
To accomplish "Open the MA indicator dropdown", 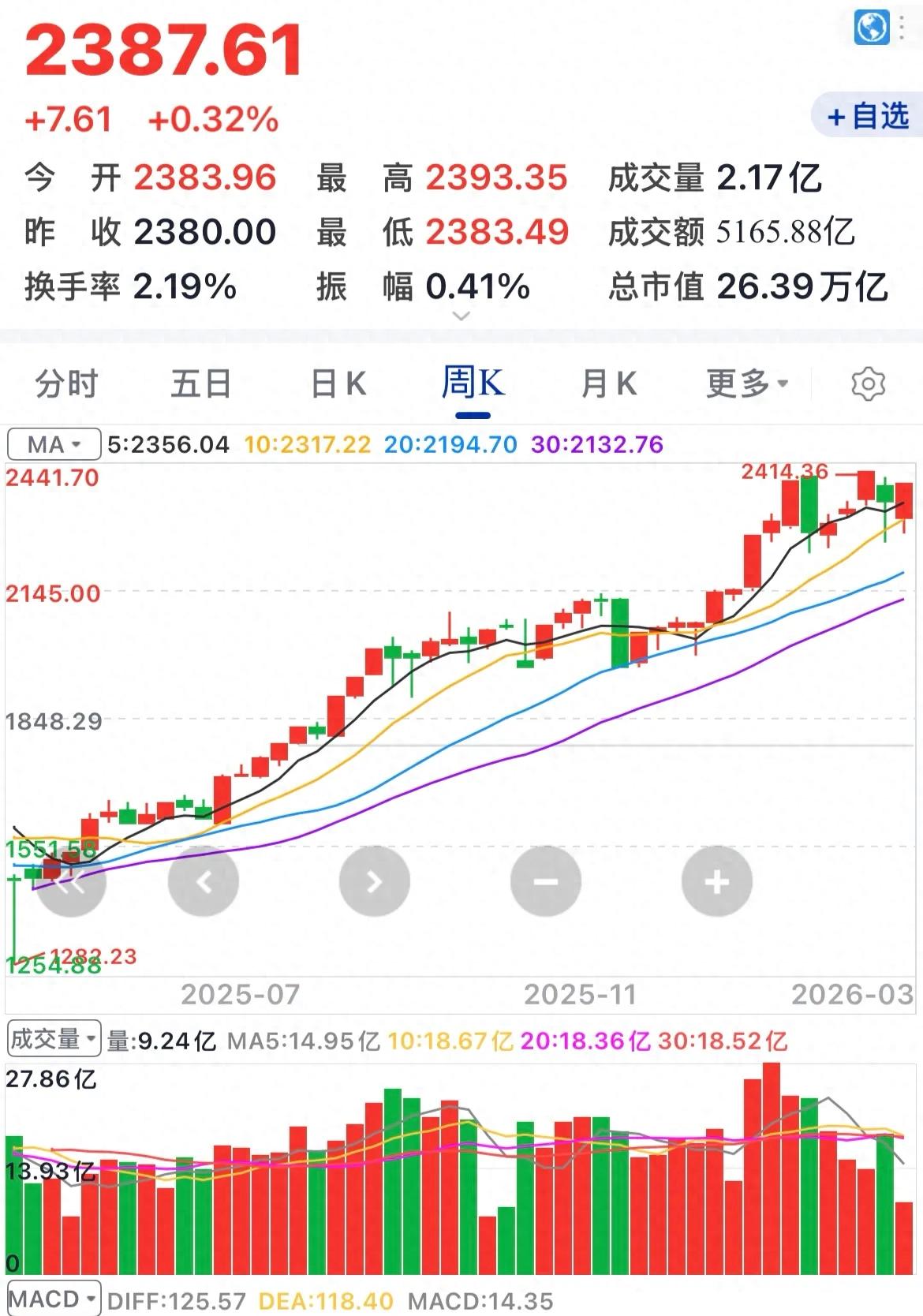I will coord(52,443).
